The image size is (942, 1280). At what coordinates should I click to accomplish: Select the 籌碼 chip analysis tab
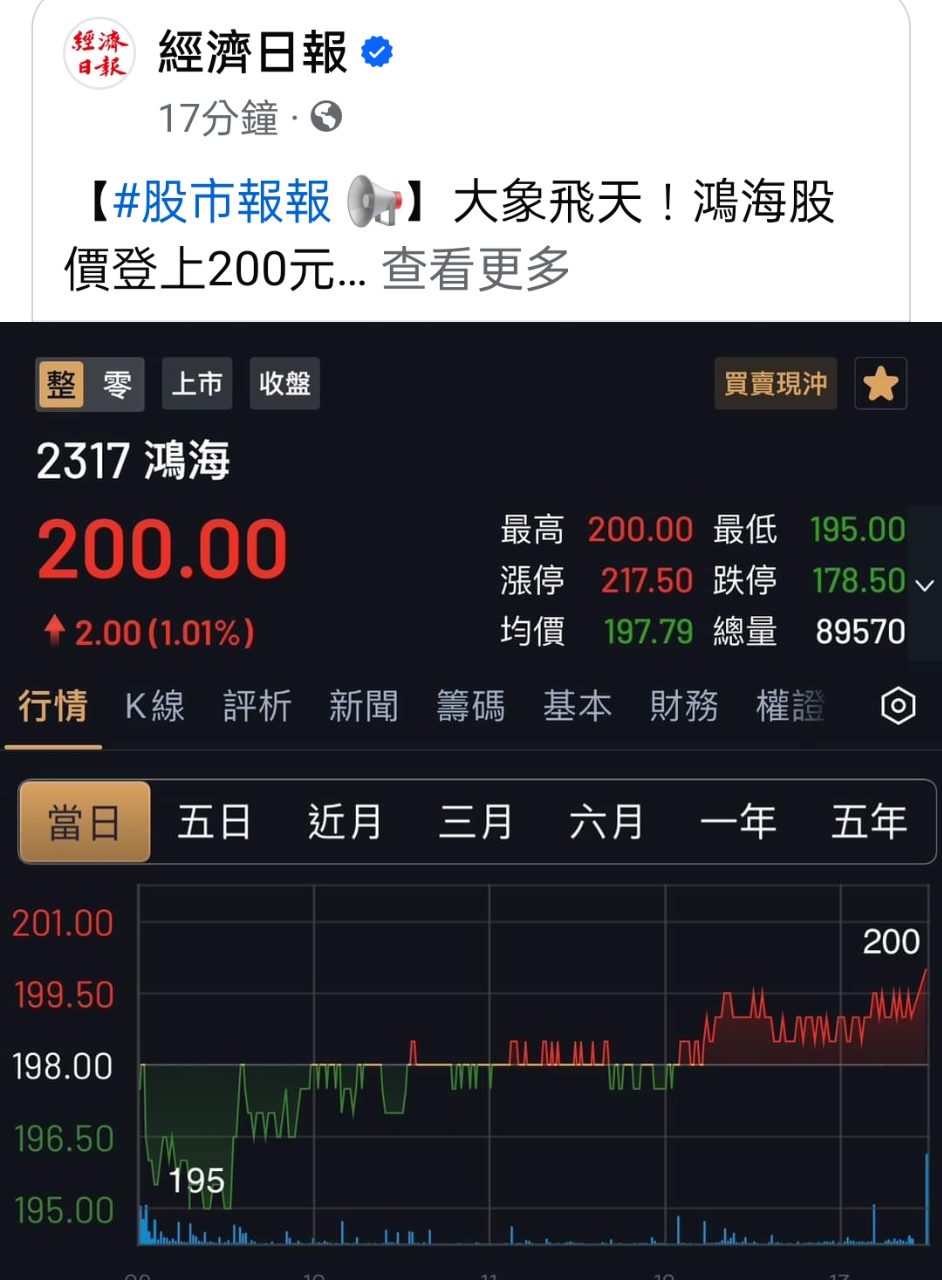[469, 705]
